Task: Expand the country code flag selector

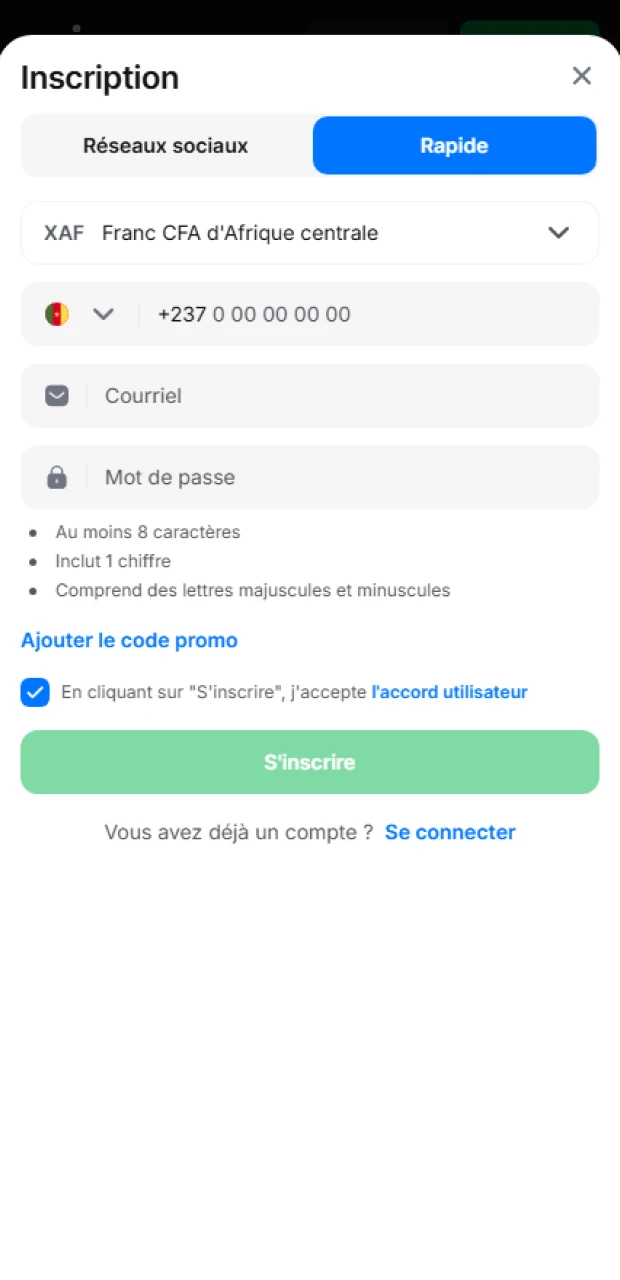Action: (x=80, y=314)
